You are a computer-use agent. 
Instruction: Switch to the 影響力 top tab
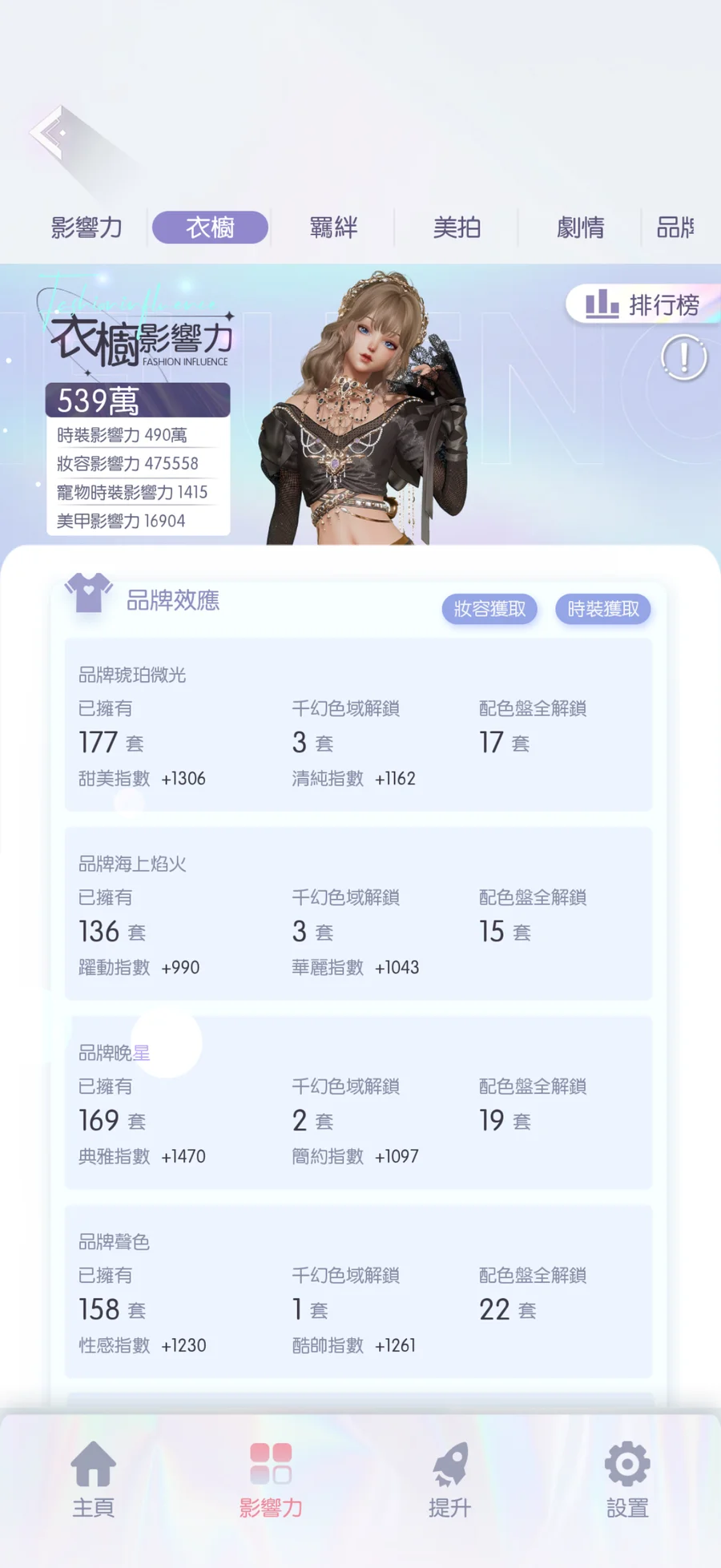87,228
